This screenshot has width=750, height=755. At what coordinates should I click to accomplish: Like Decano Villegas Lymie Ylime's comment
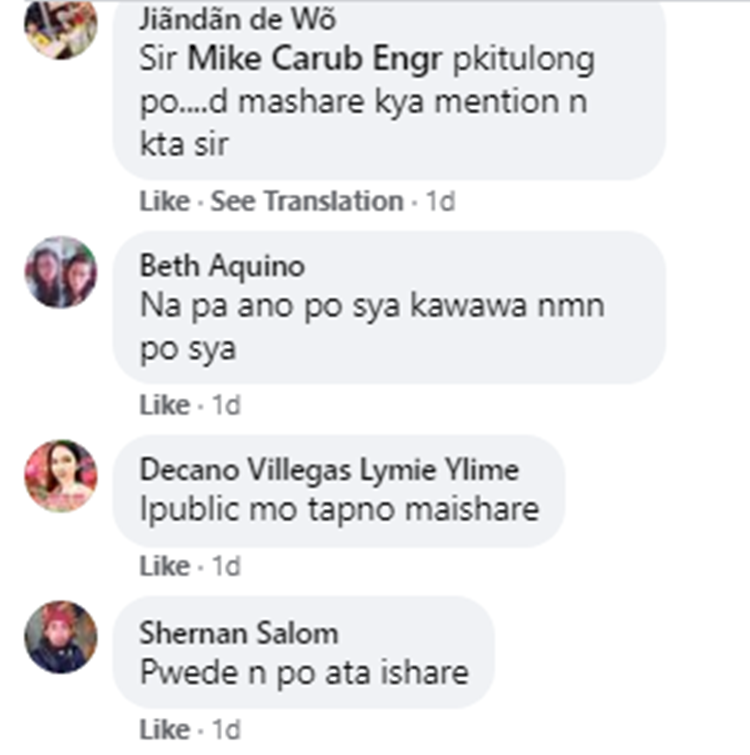click(x=164, y=566)
